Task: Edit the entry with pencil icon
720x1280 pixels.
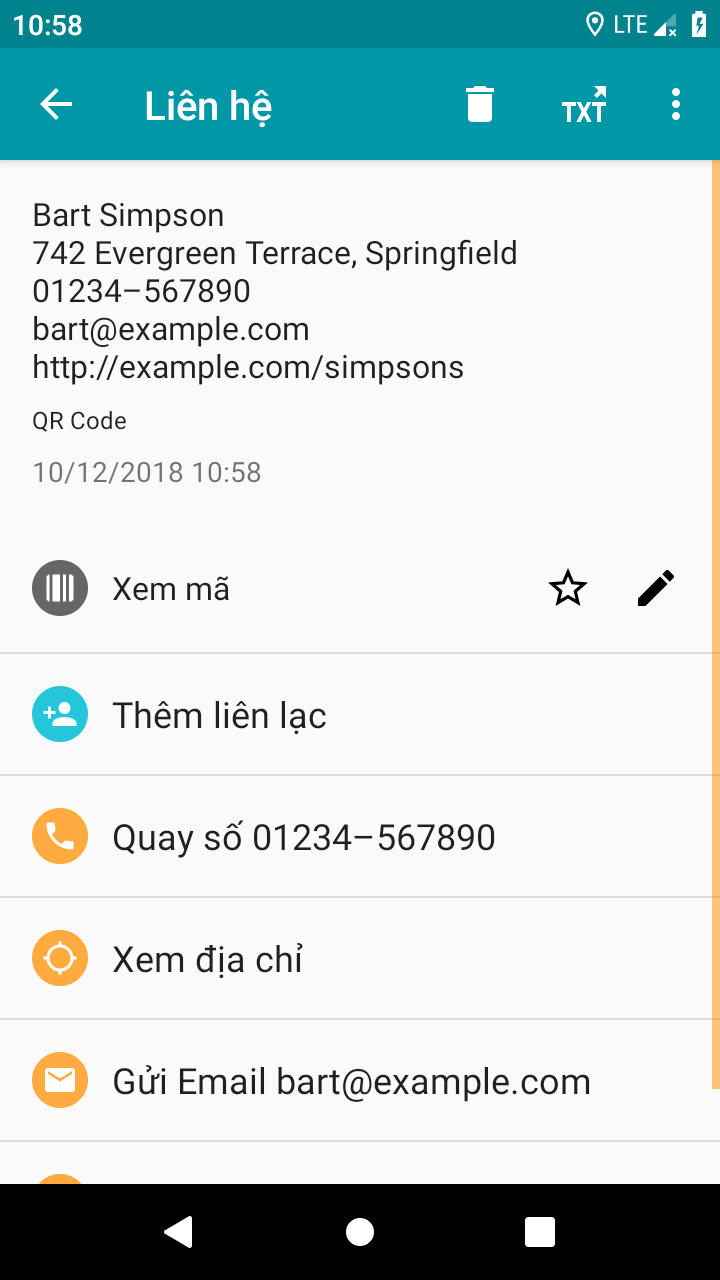Action: tap(656, 589)
